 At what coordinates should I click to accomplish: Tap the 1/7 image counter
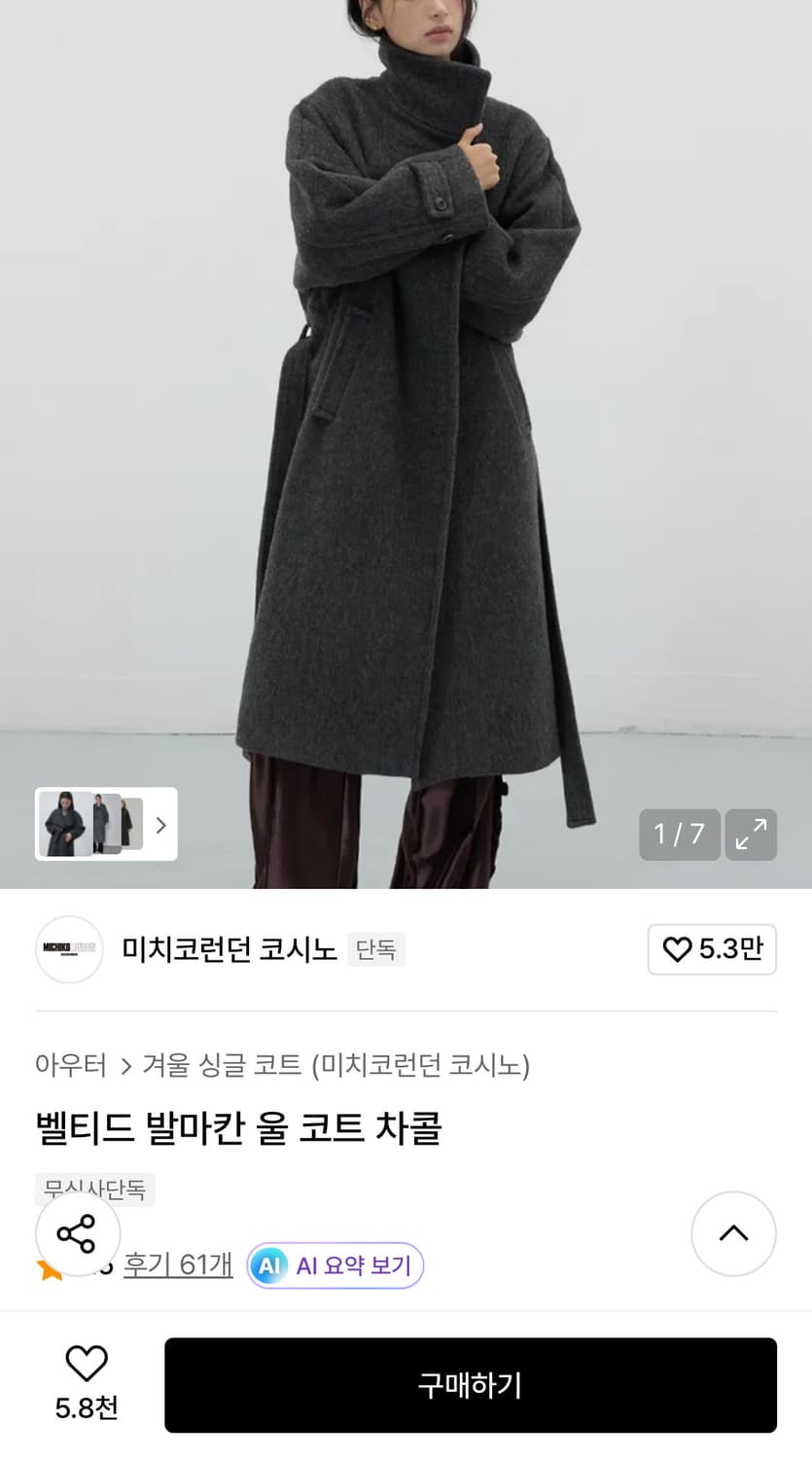(x=680, y=835)
